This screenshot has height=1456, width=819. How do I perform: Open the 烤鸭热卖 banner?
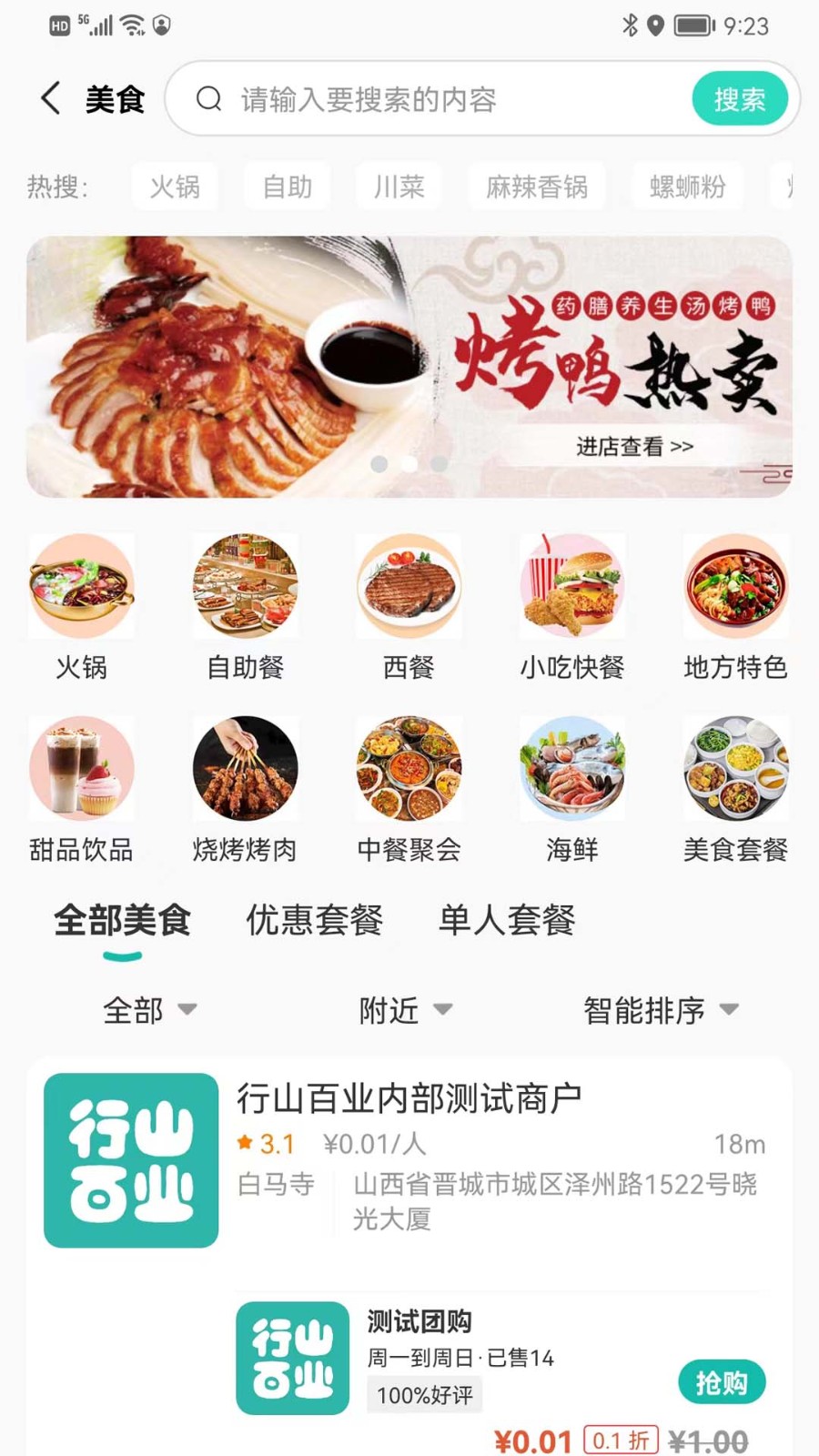[x=409, y=366]
